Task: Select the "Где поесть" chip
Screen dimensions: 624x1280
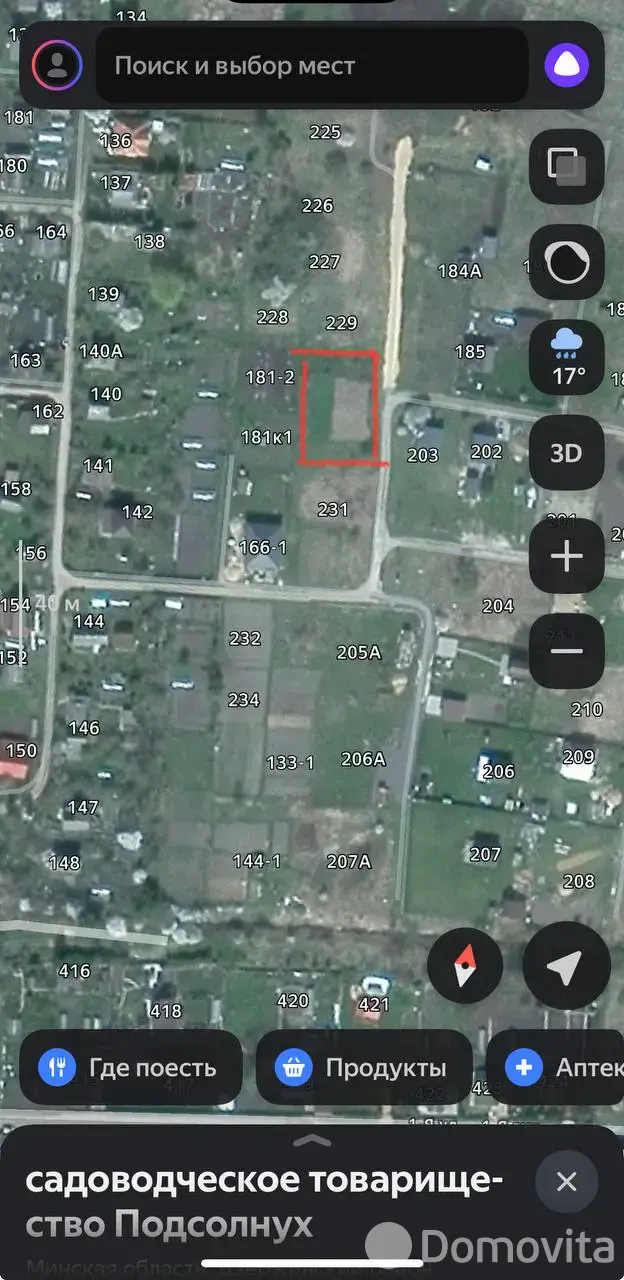Action: click(x=130, y=1067)
